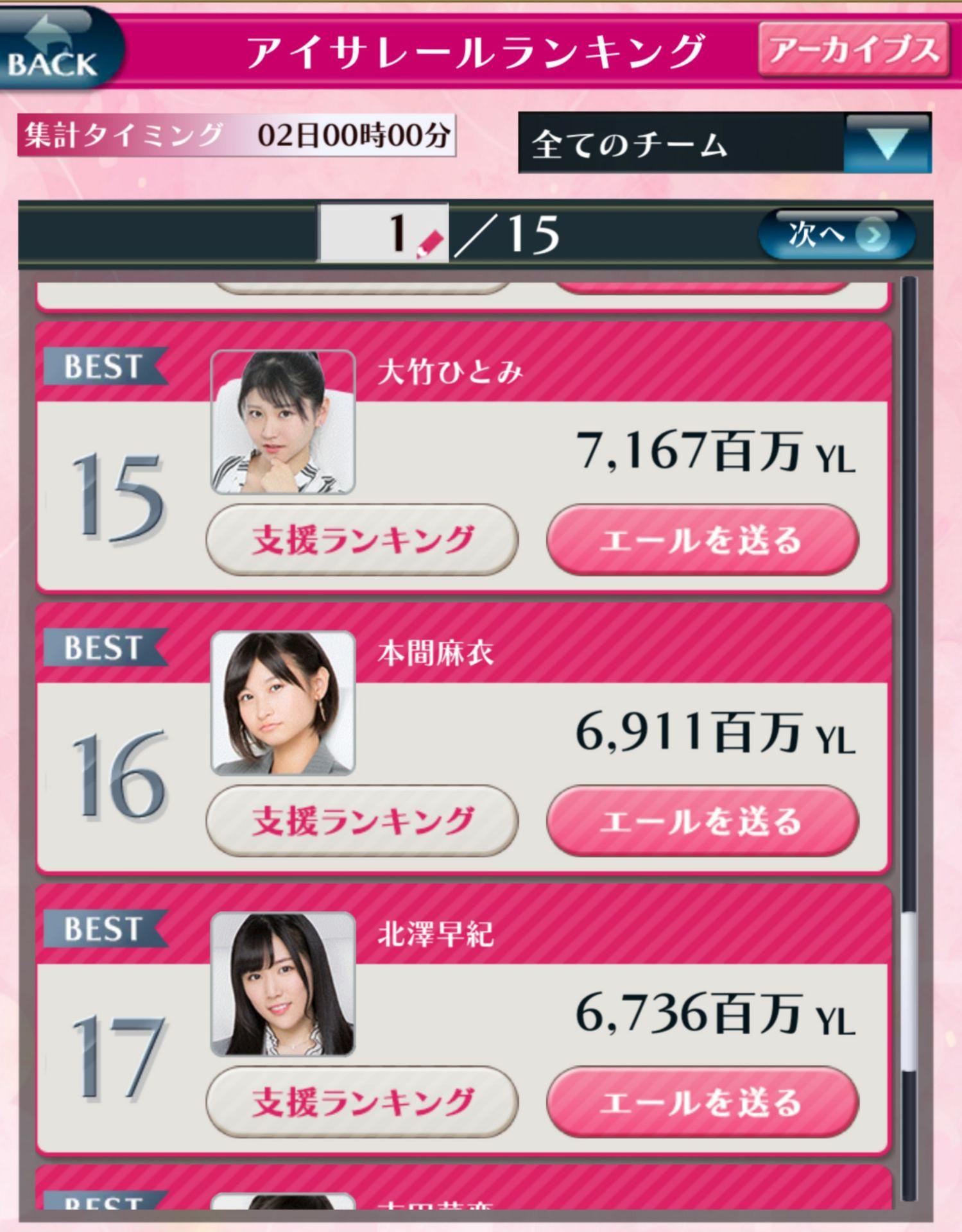Edit the page number field
The width and height of the screenshot is (962, 1232).
pos(384,234)
